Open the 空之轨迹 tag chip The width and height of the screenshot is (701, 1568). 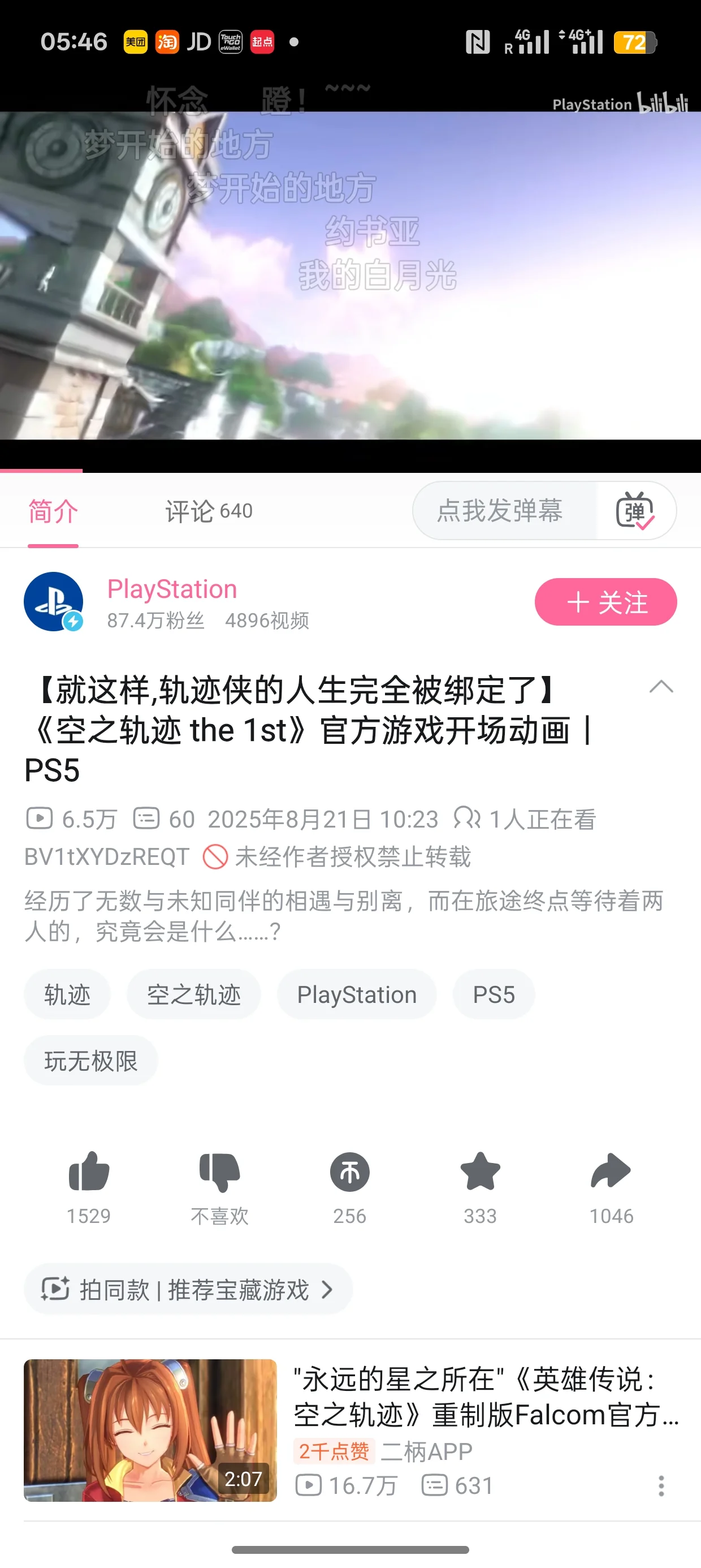[x=193, y=994]
